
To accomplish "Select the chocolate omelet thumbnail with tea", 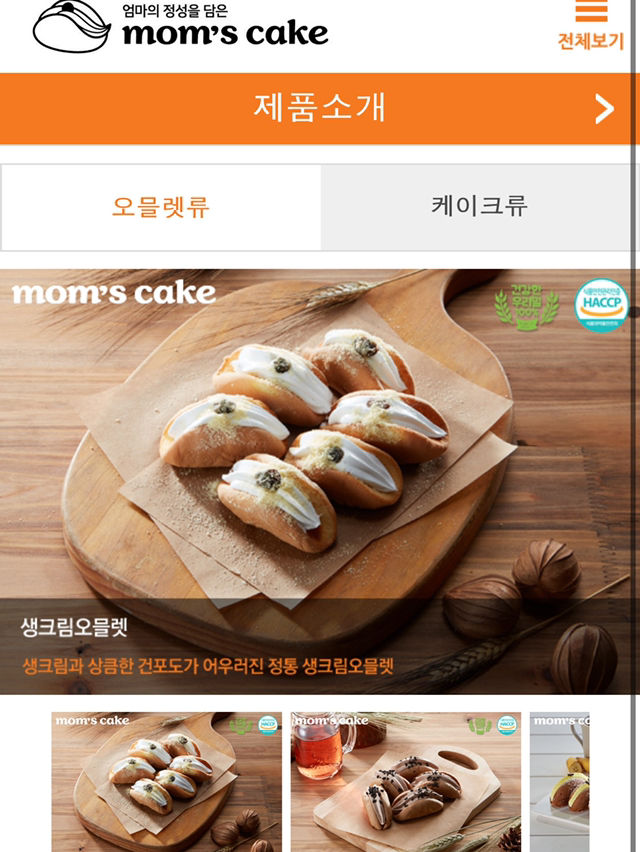I will pyautogui.click(x=405, y=781).
